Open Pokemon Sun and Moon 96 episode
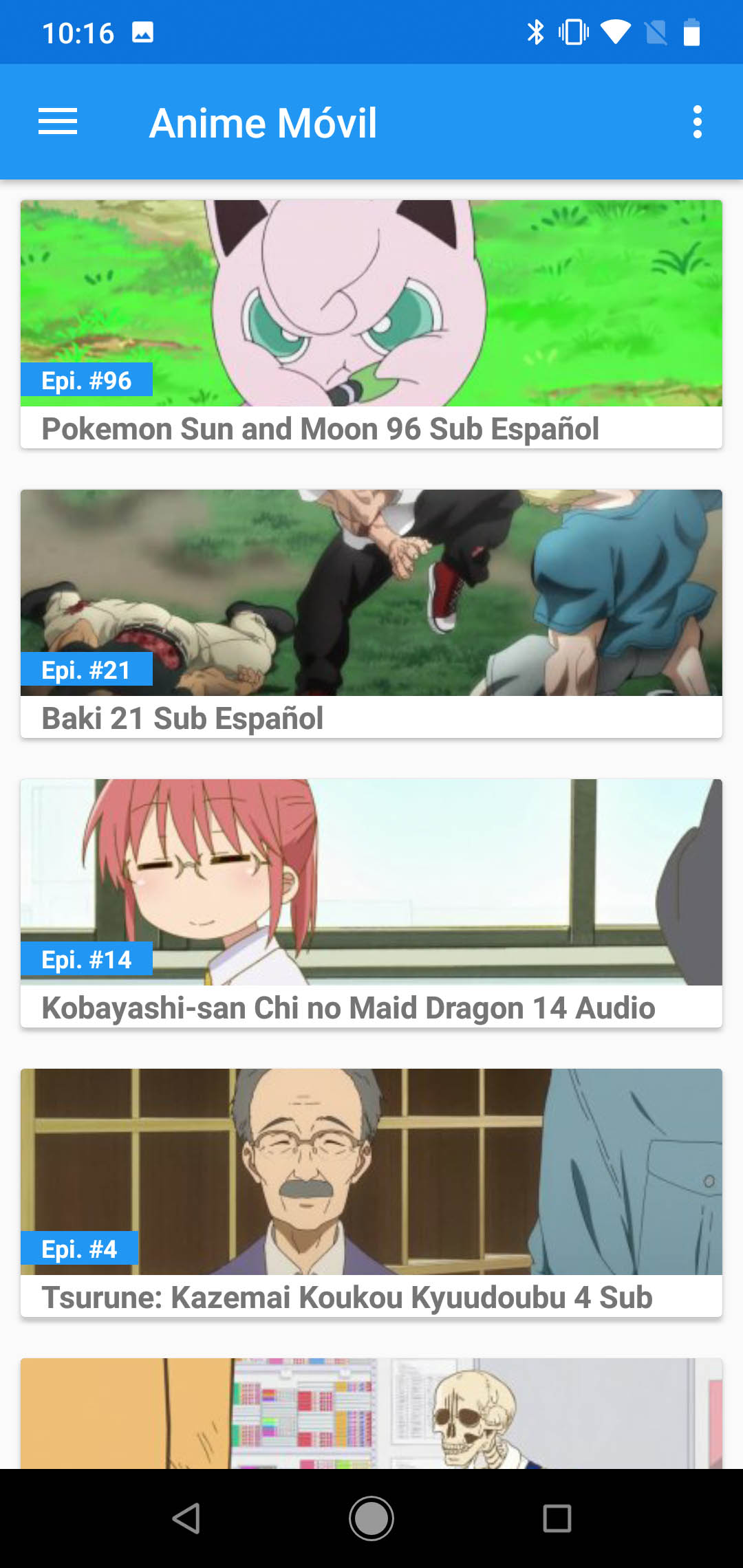 [x=371, y=323]
